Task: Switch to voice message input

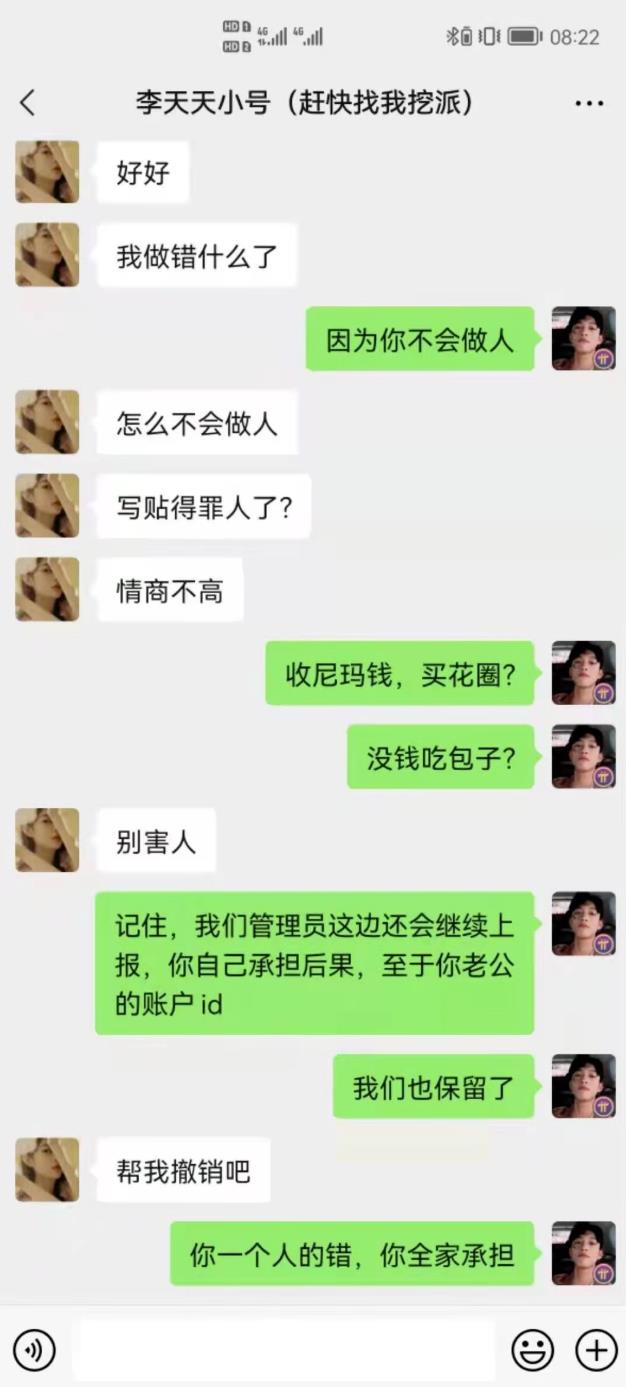Action: (x=35, y=1350)
